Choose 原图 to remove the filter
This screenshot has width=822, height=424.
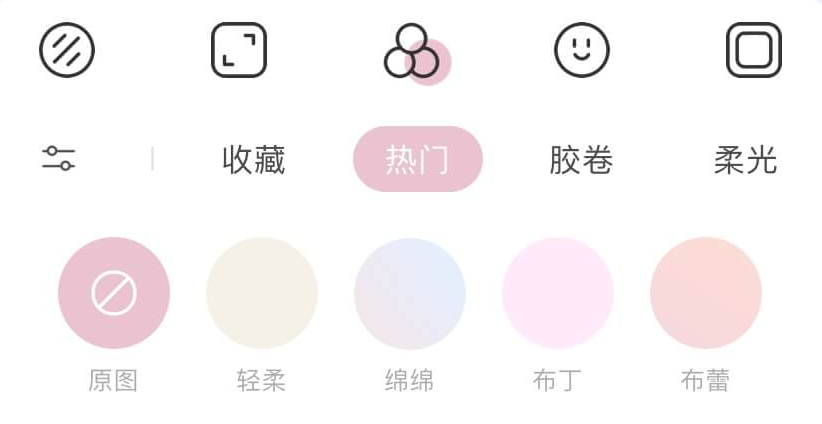pyautogui.click(x=114, y=293)
